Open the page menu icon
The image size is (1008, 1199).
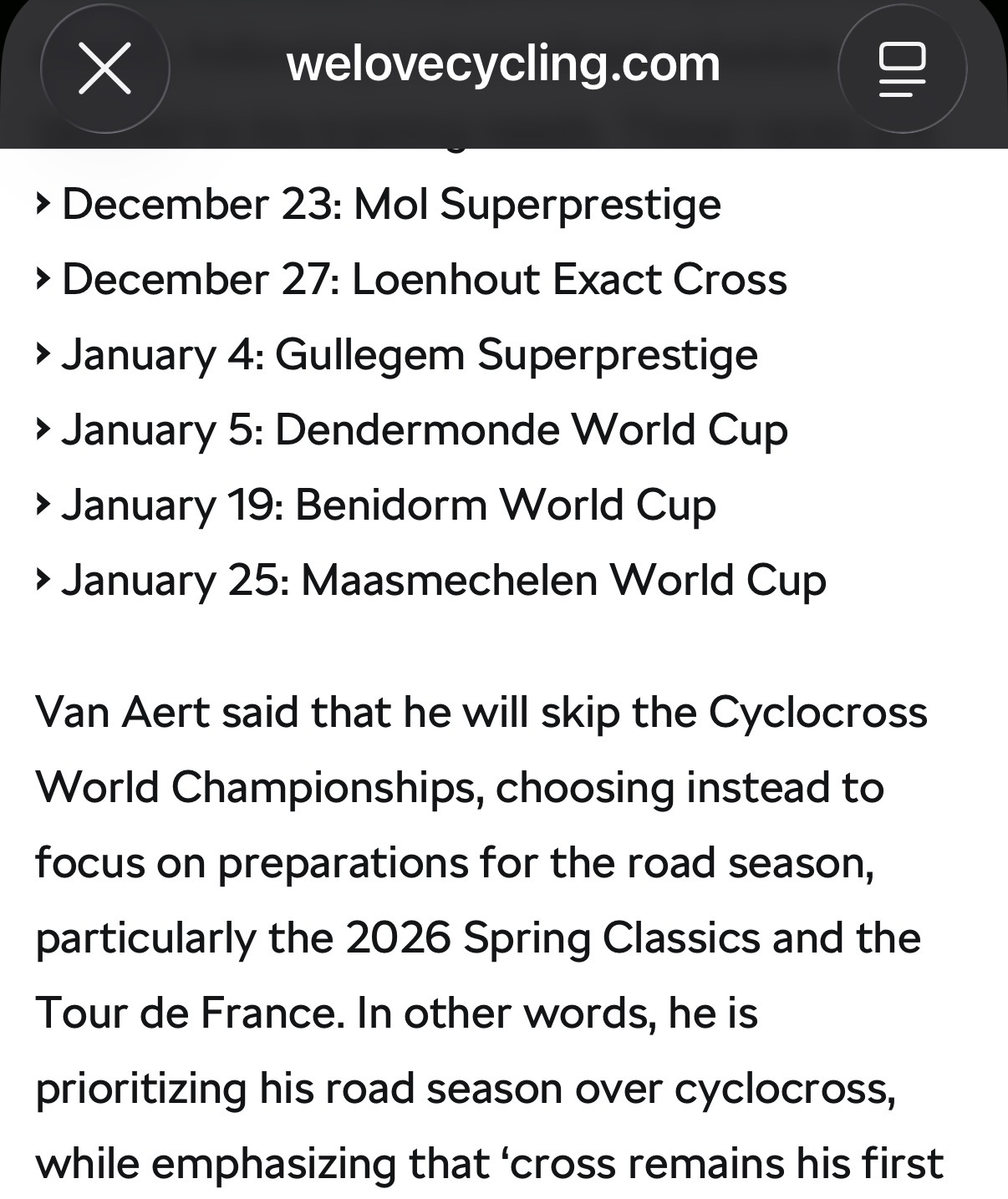(902, 69)
